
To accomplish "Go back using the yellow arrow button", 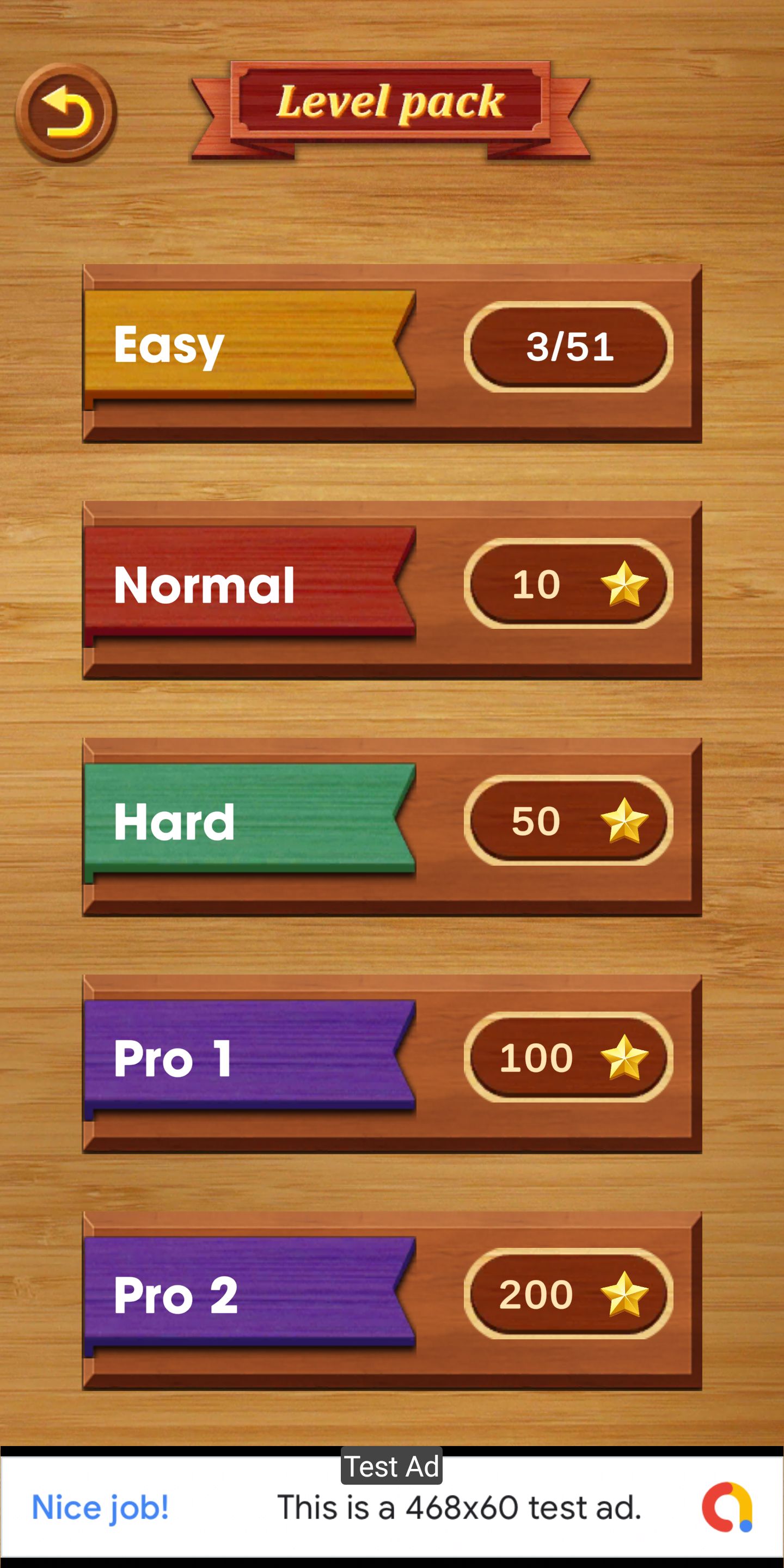I will pyautogui.click(x=66, y=113).
